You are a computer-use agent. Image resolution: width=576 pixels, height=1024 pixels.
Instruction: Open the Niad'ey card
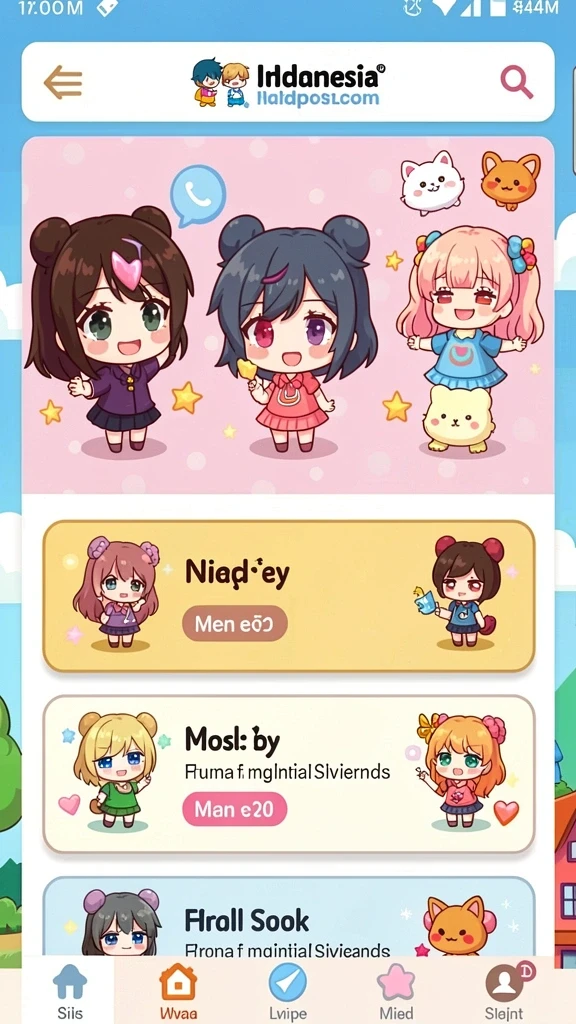289,596
